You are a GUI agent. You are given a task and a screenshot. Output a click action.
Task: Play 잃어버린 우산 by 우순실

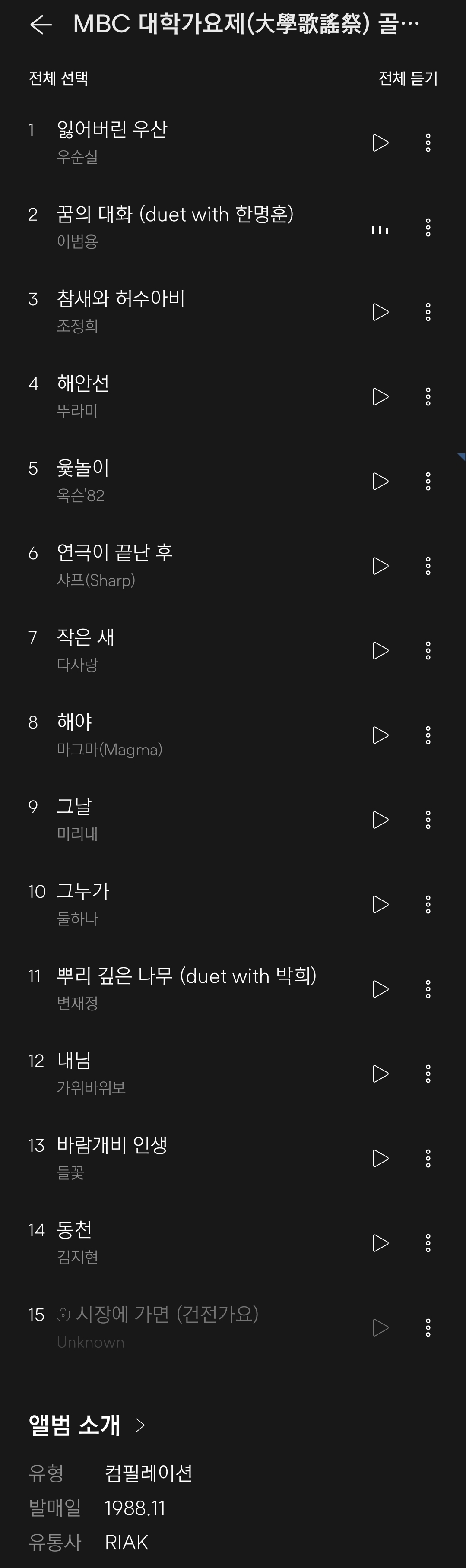tap(380, 143)
